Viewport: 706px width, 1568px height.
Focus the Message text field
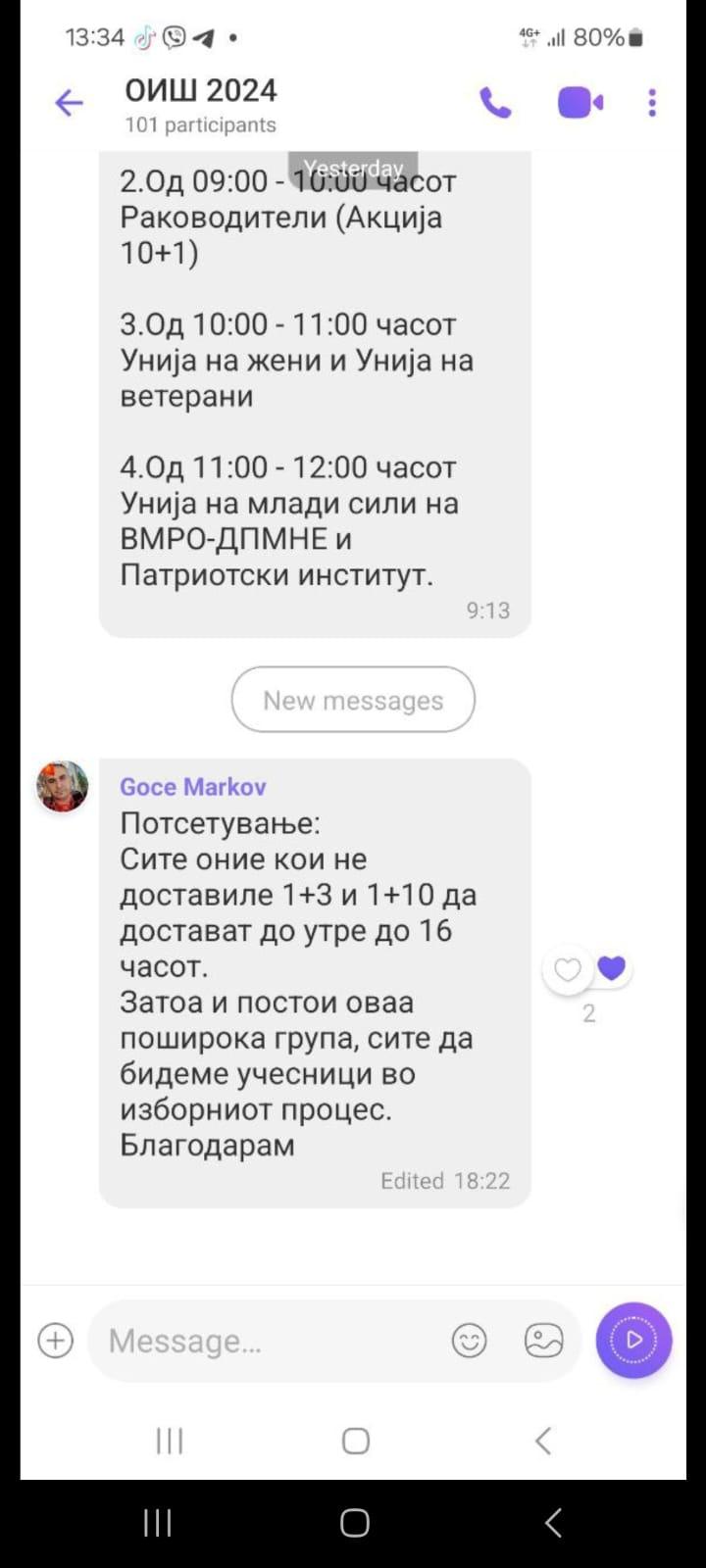[265, 1341]
